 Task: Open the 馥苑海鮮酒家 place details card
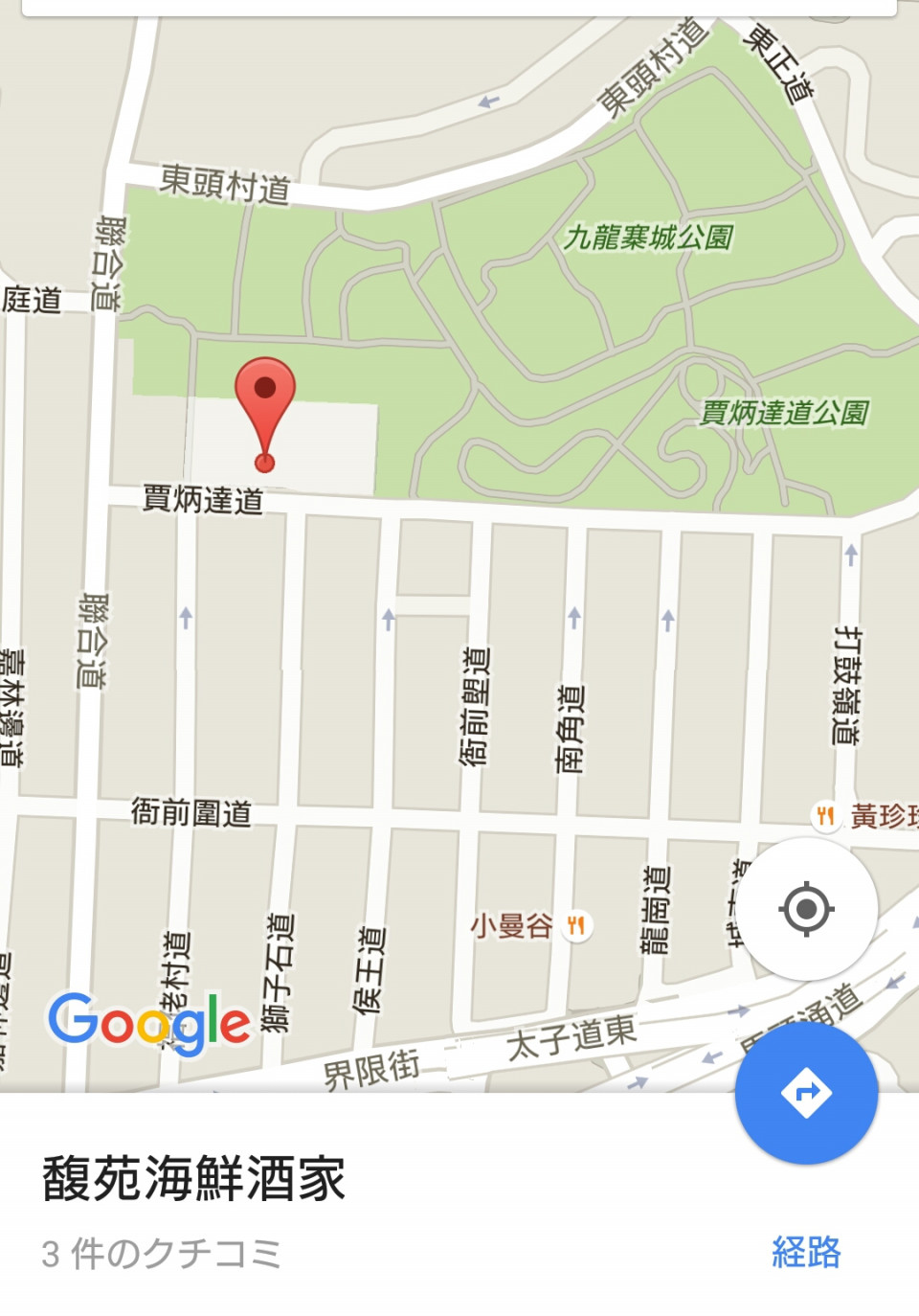point(193,1178)
